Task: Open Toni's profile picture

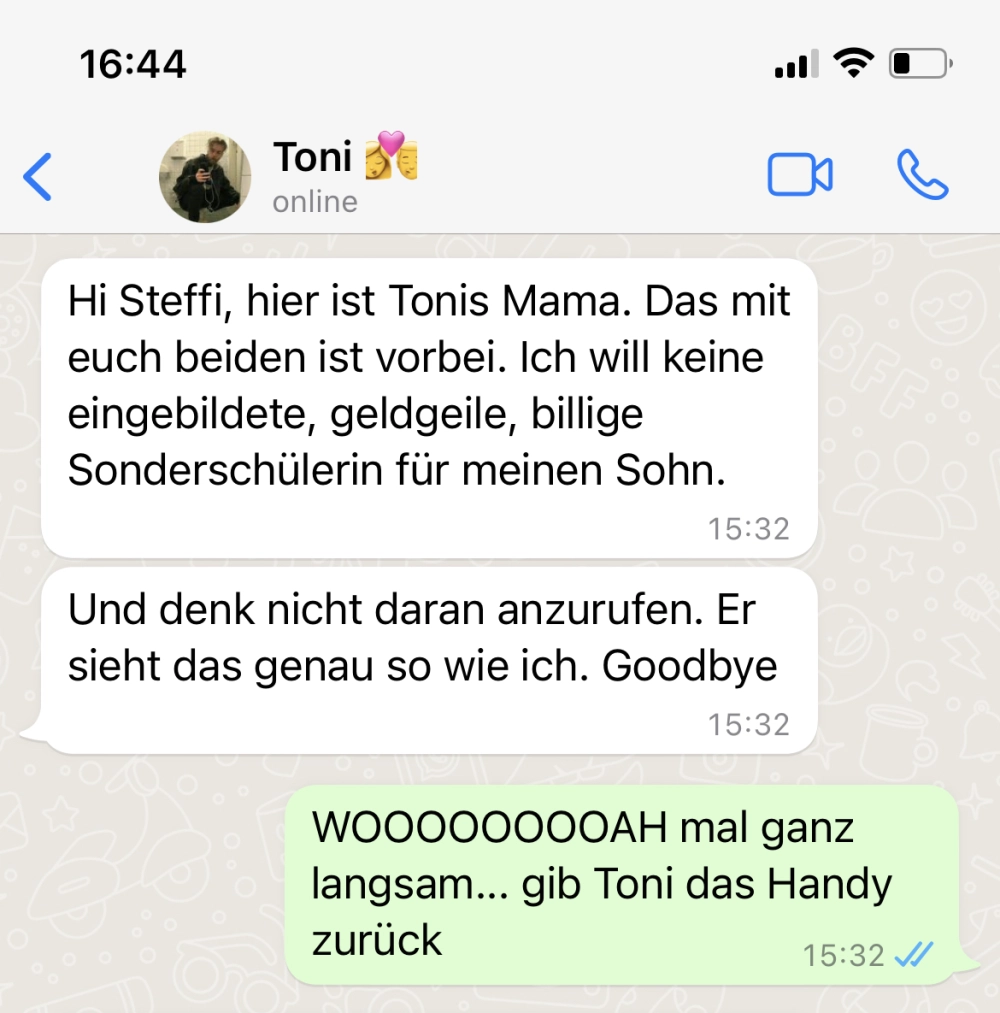Action: (205, 177)
